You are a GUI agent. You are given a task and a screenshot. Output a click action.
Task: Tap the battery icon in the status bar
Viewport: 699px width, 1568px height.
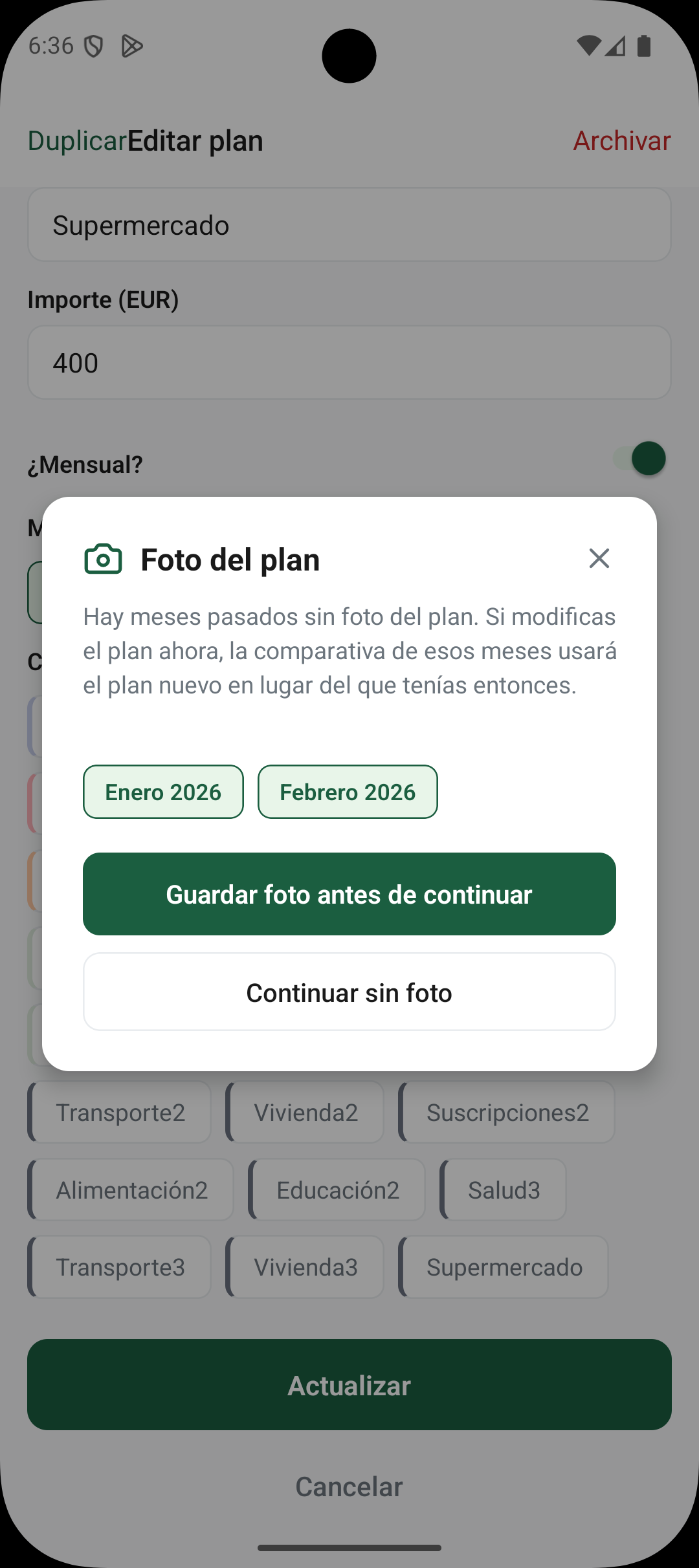[644, 45]
